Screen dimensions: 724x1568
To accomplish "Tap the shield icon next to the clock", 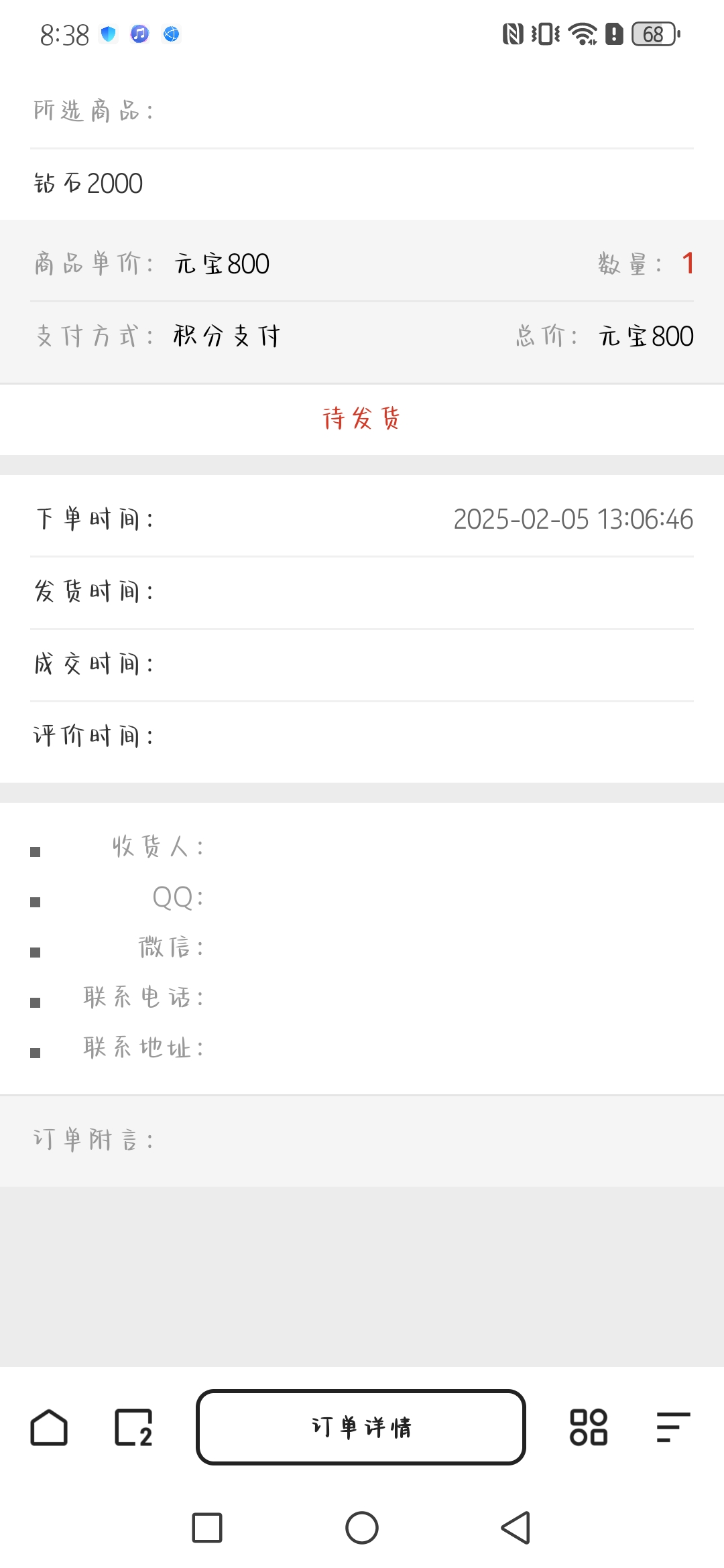I will (x=107, y=35).
